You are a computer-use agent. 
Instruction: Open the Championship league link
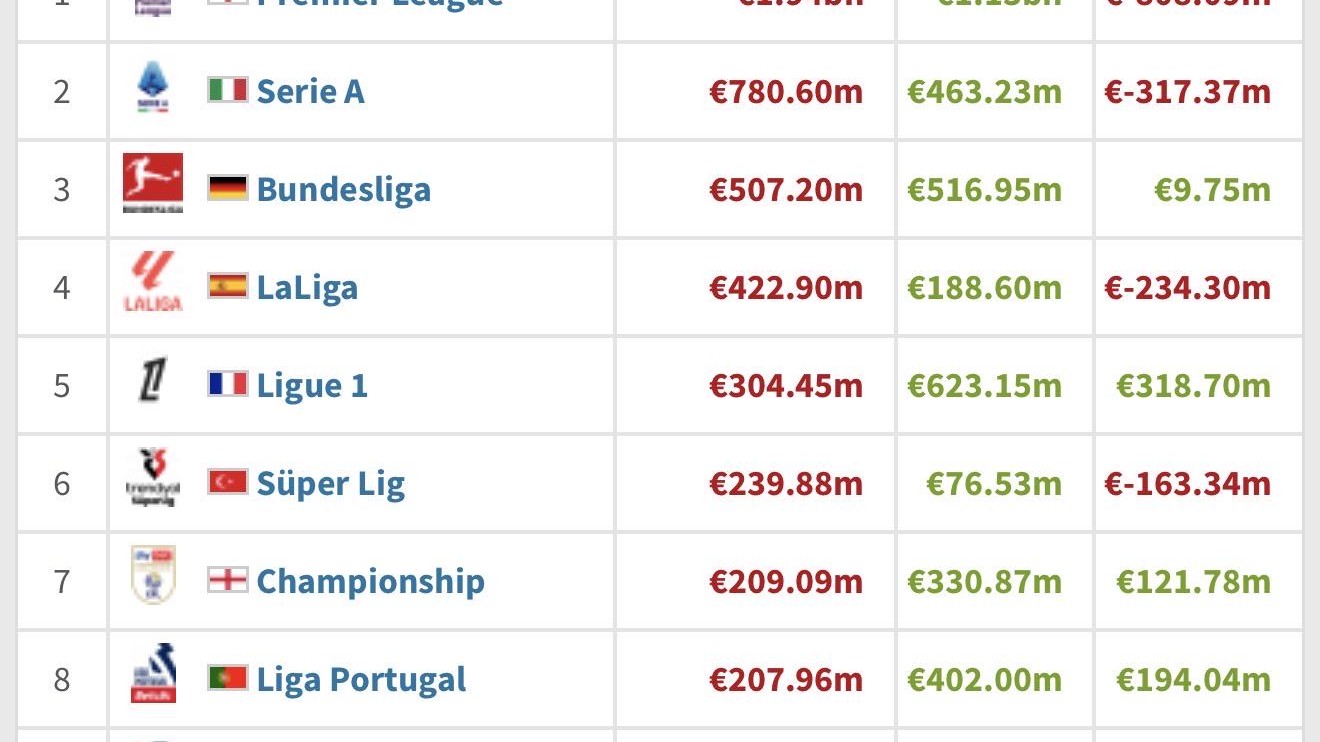tap(371, 582)
